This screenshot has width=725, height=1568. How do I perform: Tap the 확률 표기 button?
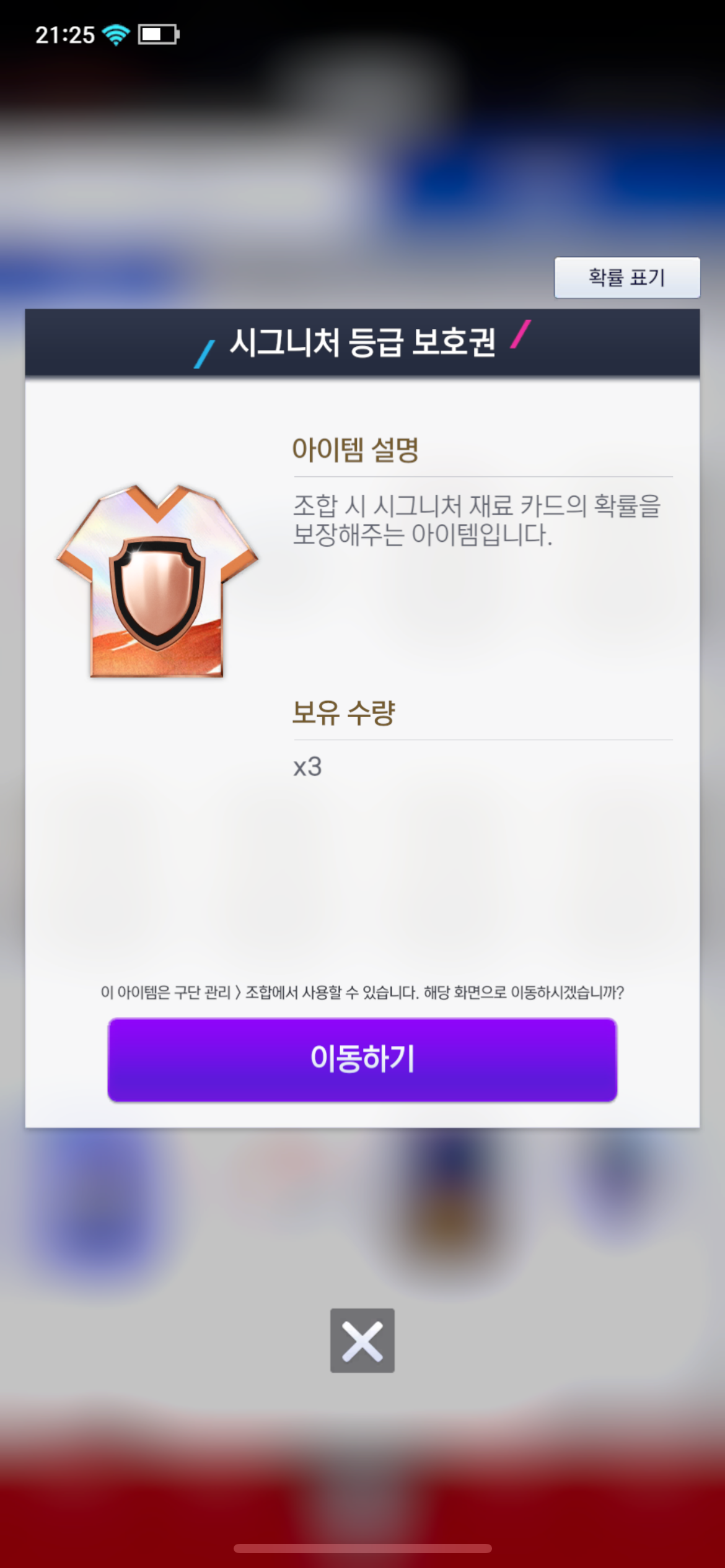pyautogui.click(x=626, y=277)
